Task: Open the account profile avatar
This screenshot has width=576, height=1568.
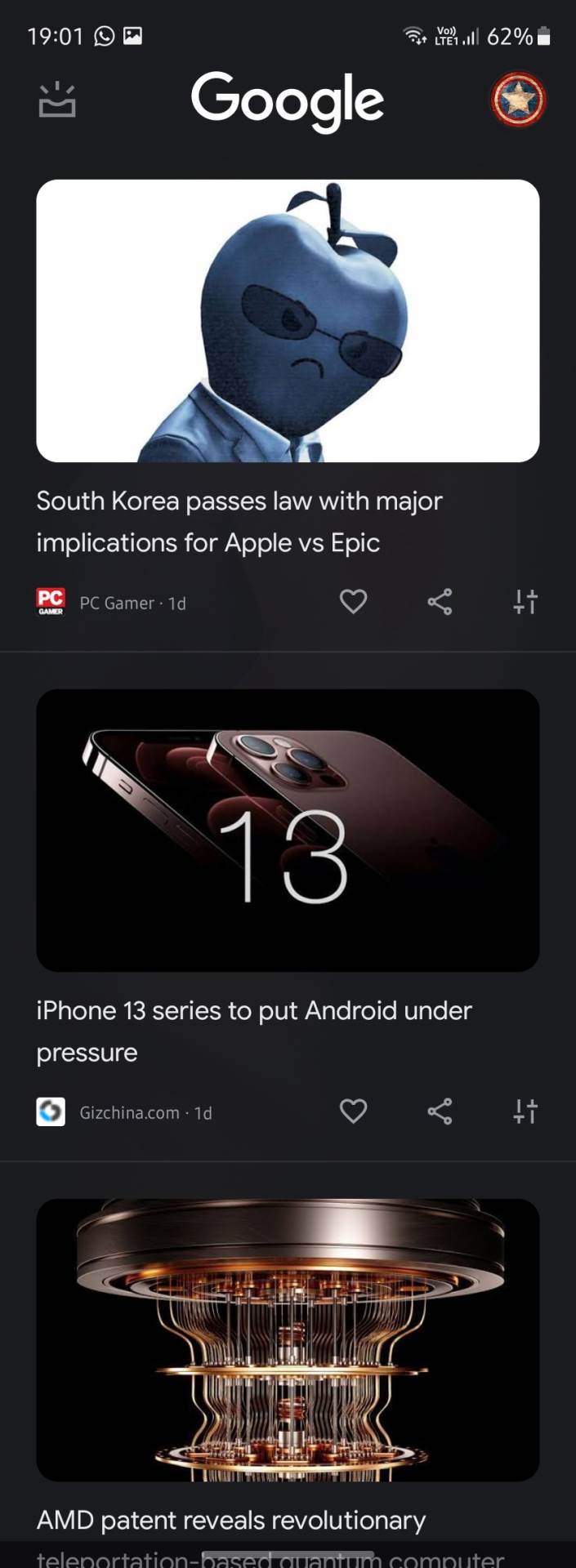Action: (x=518, y=100)
